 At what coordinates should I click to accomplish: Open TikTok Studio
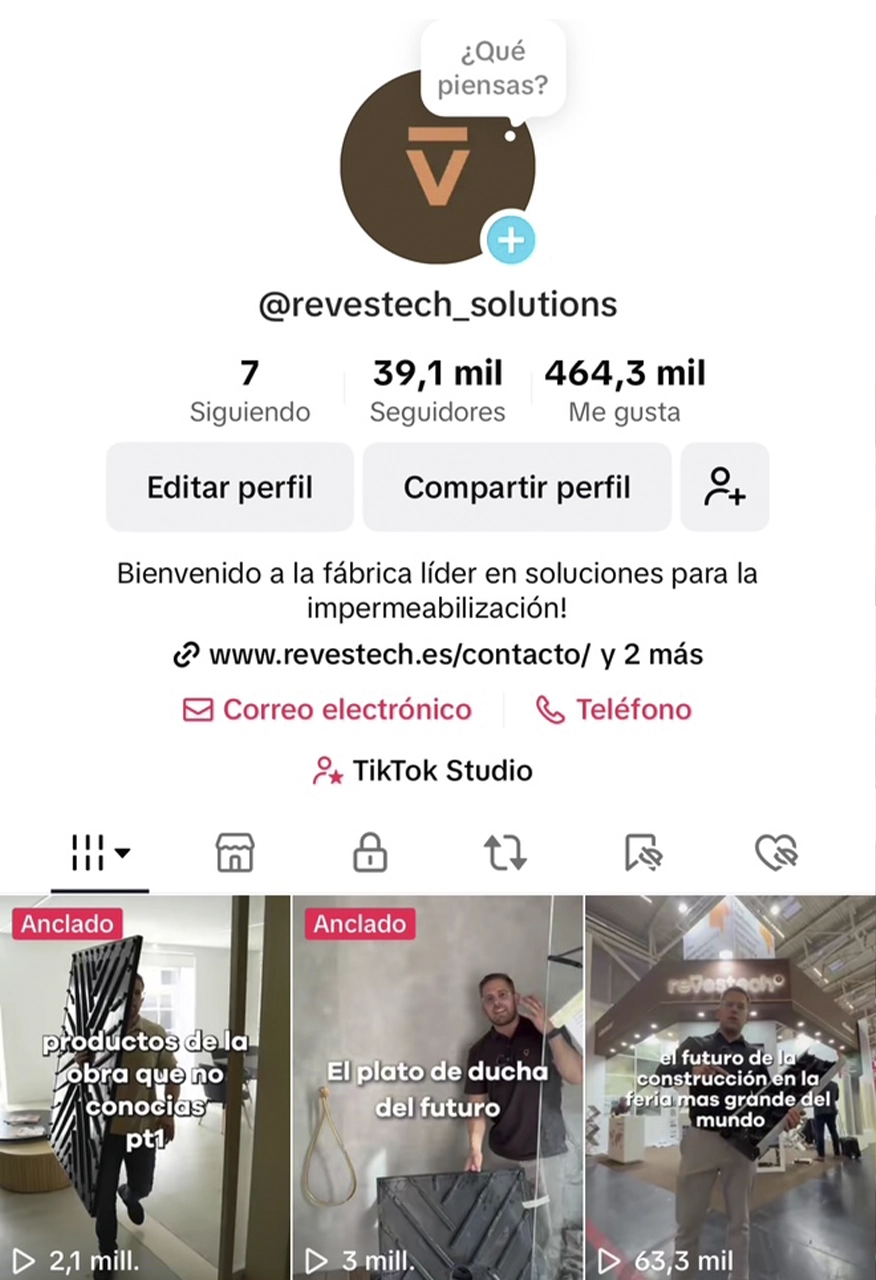click(423, 771)
